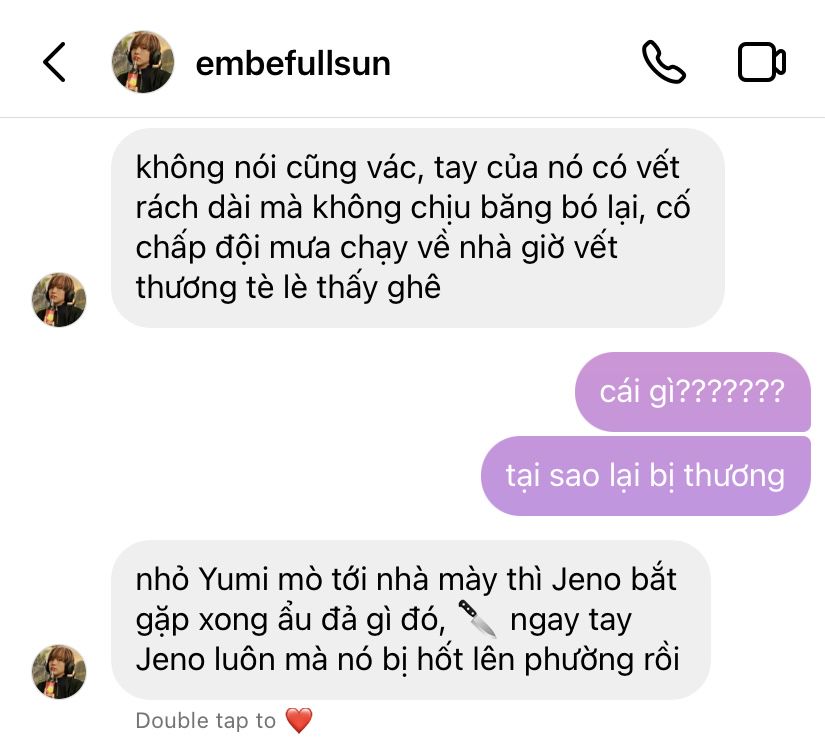The width and height of the screenshot is (825, 742).
Task: Start a voice call with embefullsun
Action: coord(663,62)
